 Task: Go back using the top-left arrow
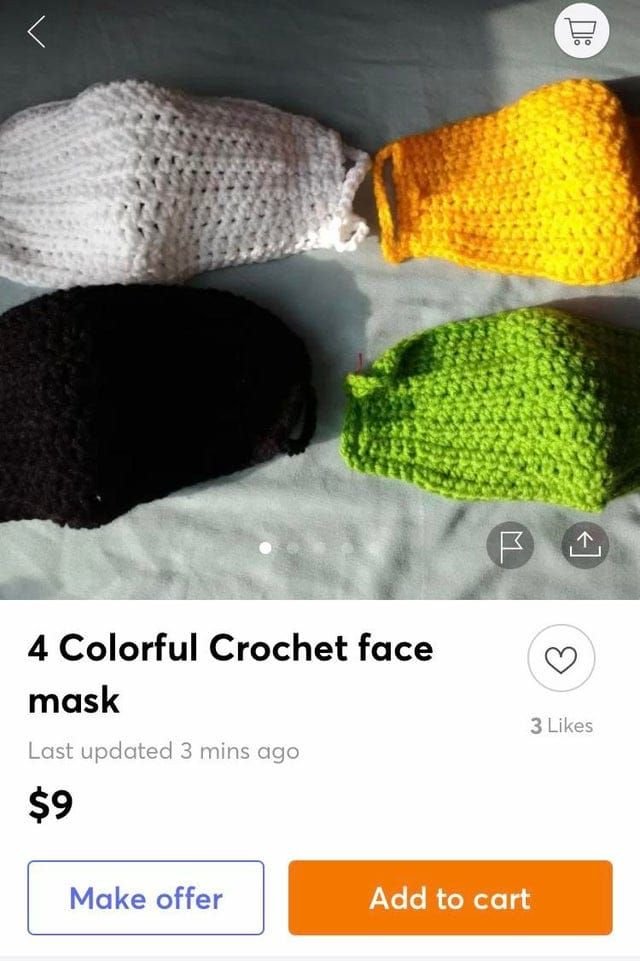pos(36,32)
